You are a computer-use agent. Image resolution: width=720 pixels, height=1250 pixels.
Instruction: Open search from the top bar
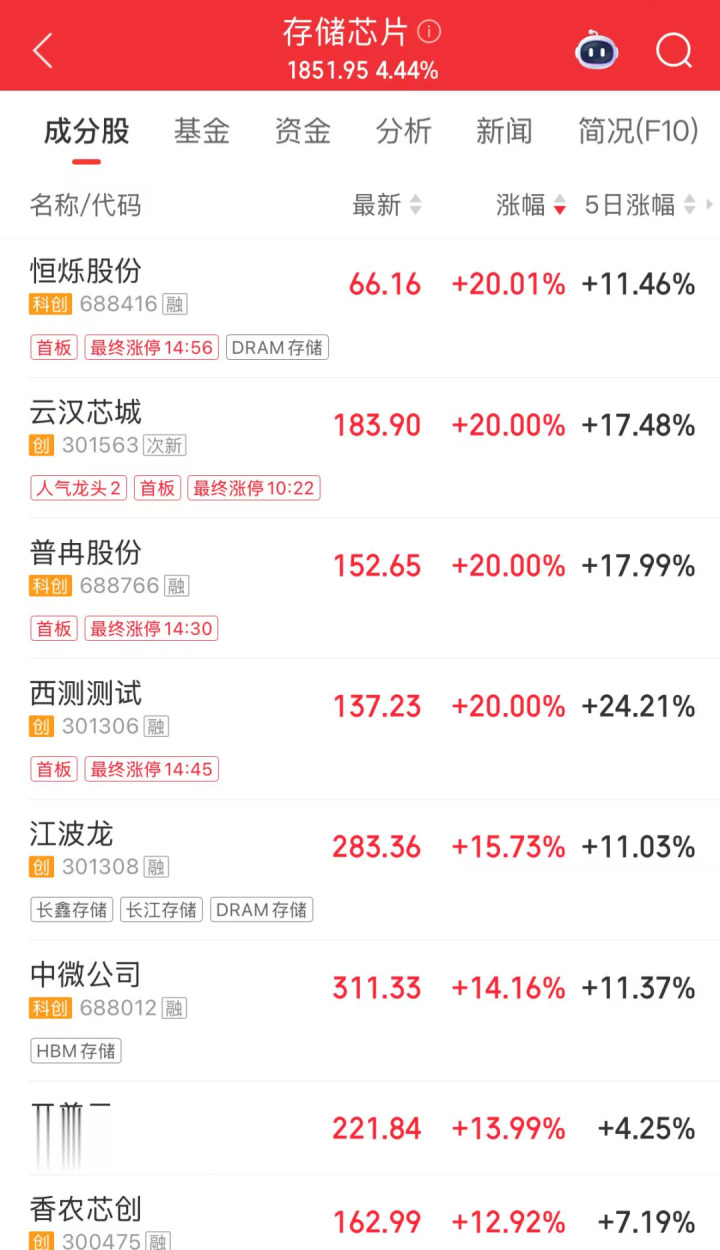click(x=674, y=50)
